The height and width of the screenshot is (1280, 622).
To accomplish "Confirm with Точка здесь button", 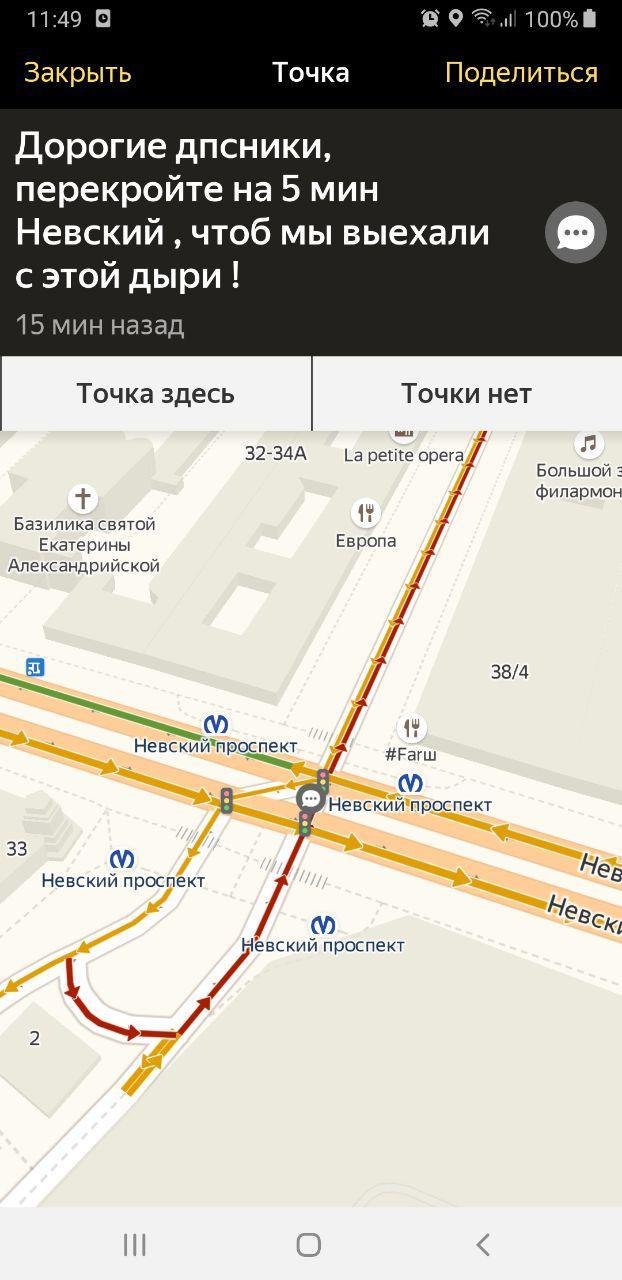I will 156,393.
